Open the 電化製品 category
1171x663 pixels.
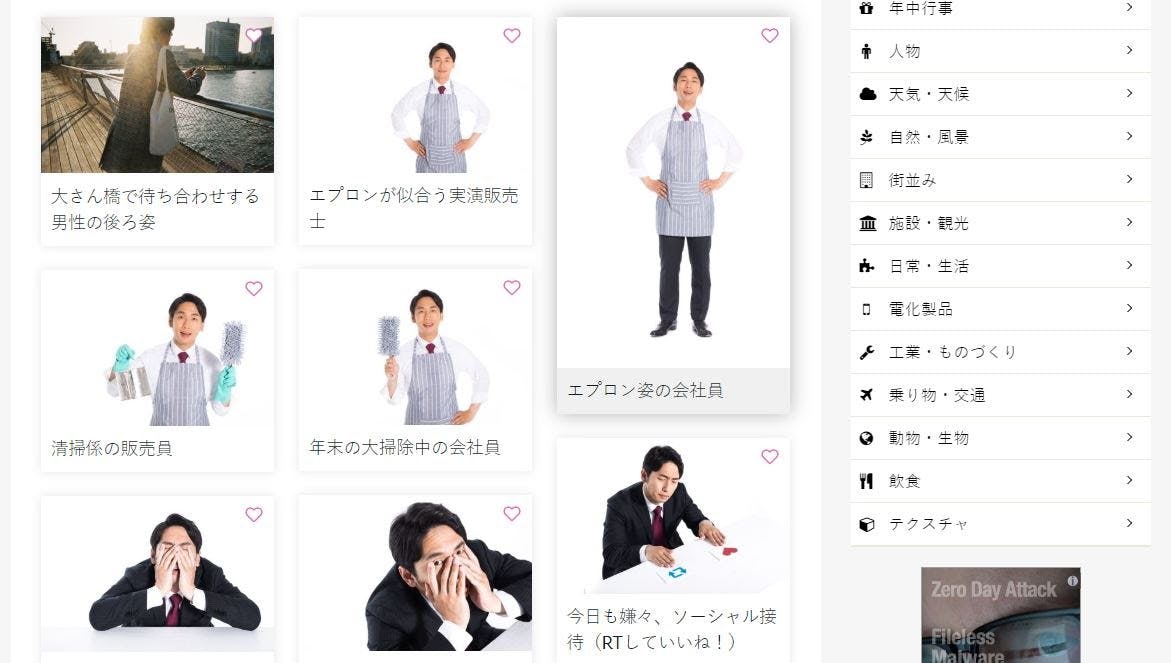[1000, 309]
